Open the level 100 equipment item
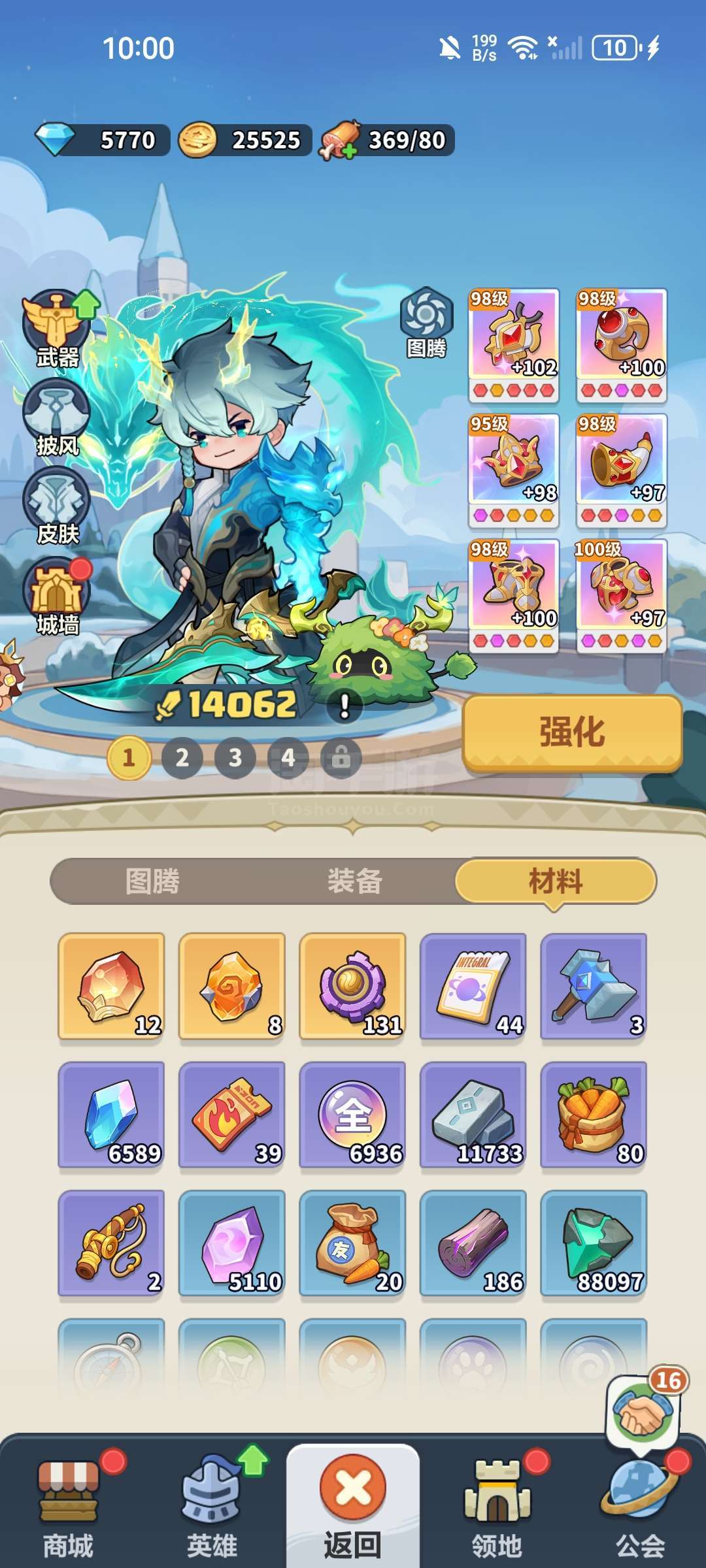Viewport: 706px width, 1568px height. point(621,595)
